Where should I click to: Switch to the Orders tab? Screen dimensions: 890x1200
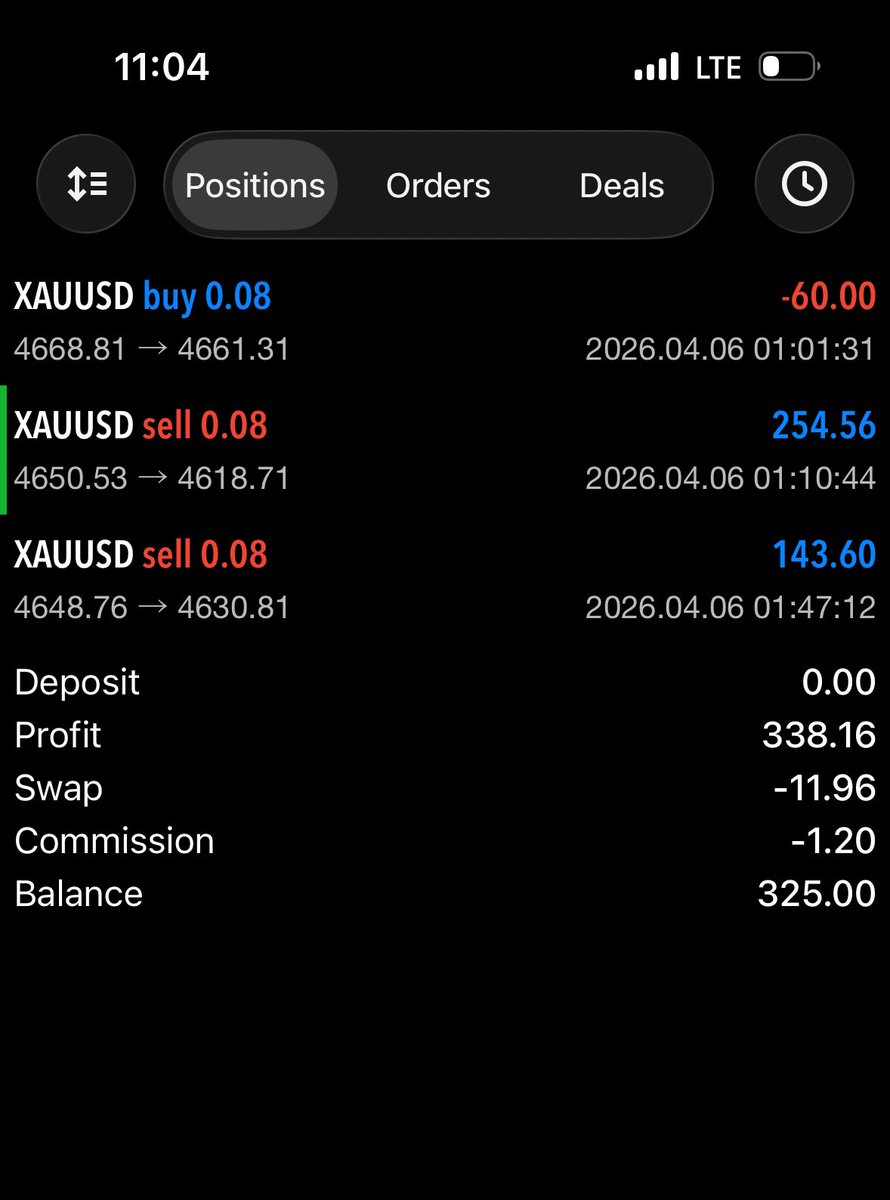pyautogui.click(x=438, y=186)
